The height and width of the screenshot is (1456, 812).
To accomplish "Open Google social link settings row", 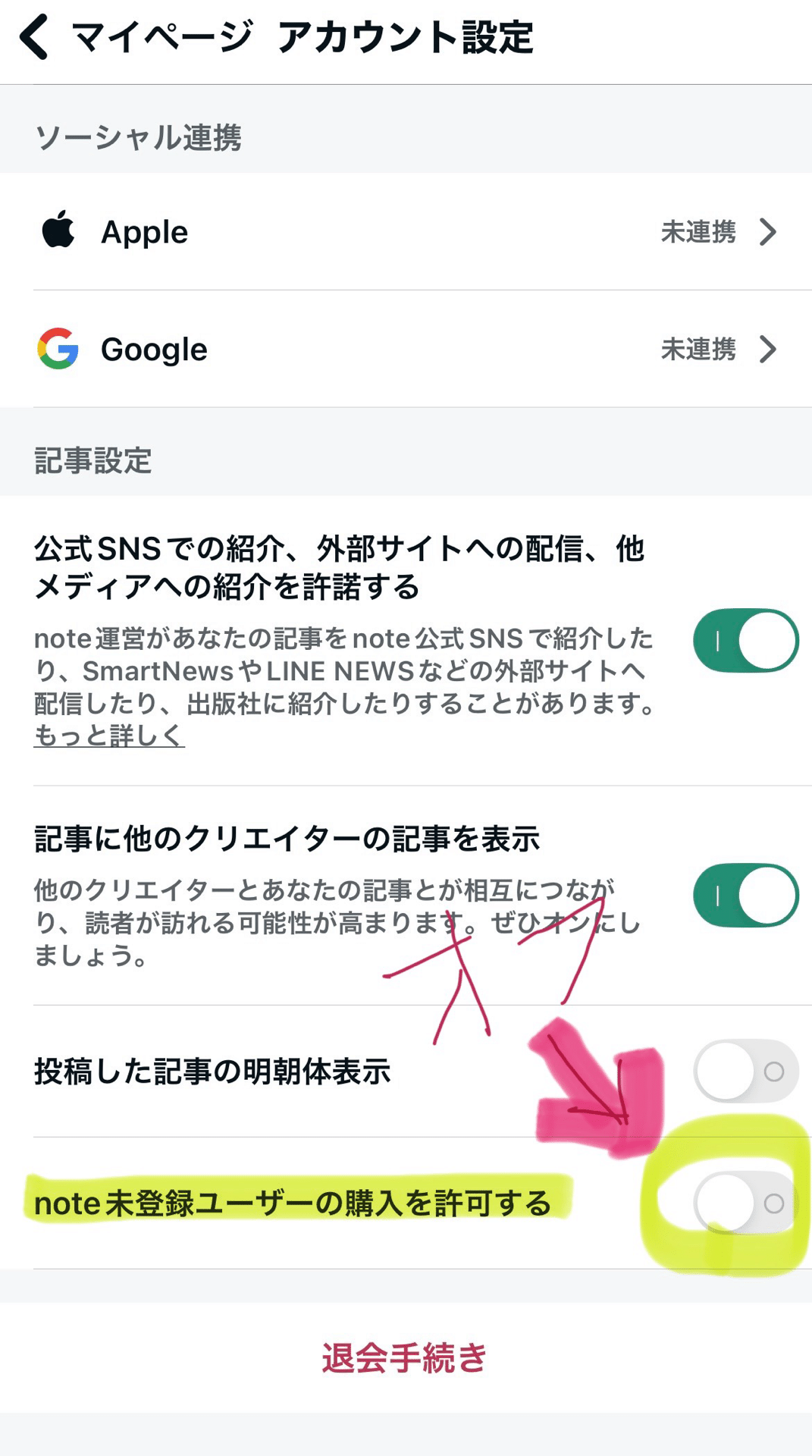I will [x=379, y=350].
